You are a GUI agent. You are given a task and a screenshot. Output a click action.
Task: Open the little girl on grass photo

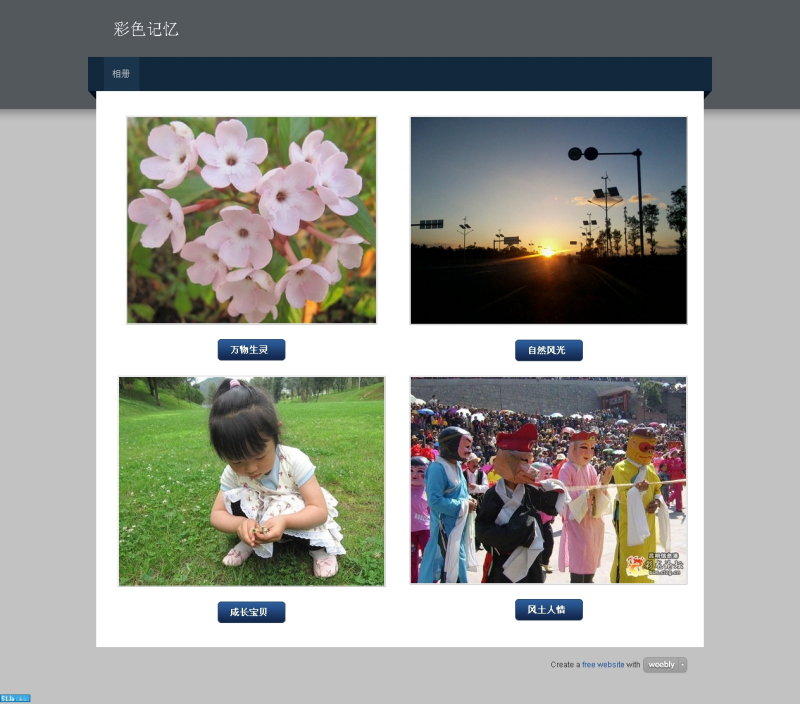(x=251, y=481)
